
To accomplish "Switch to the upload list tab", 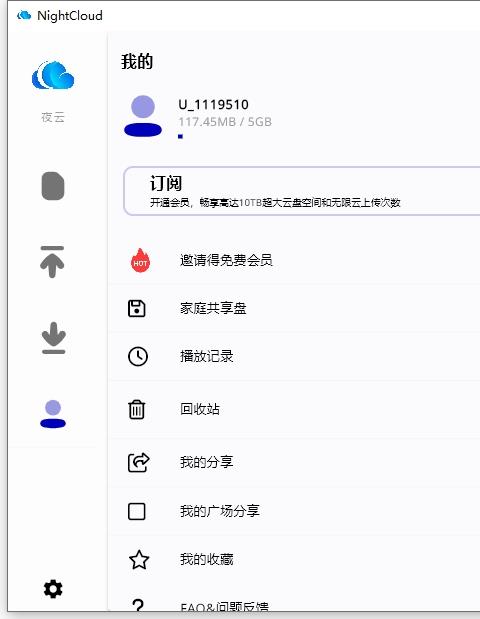I will [x=52, y=262].
